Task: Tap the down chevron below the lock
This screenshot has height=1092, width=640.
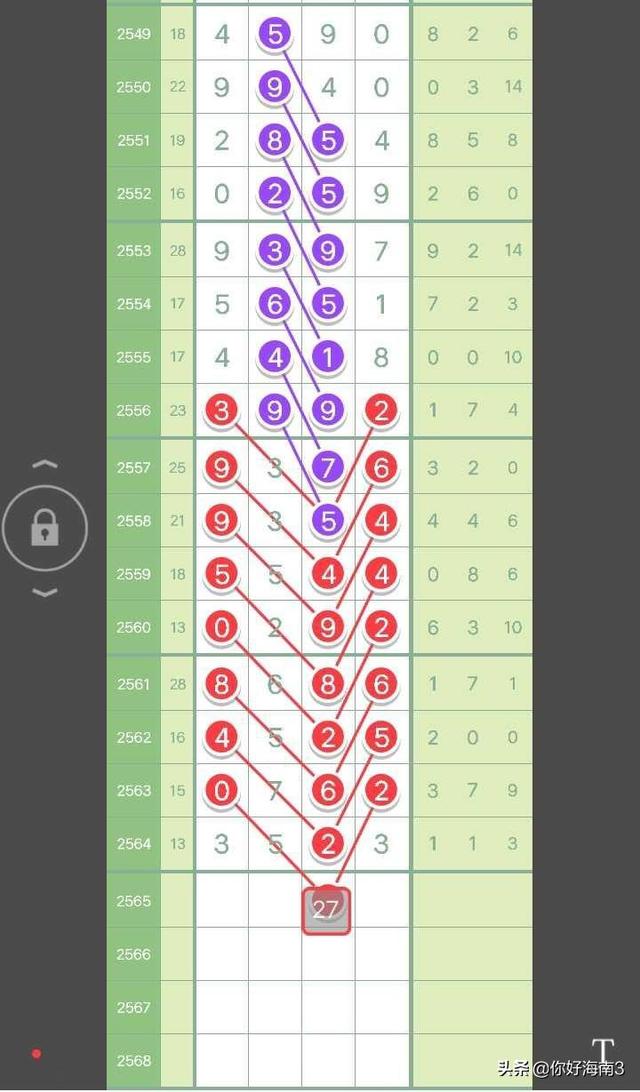Action: coord(45,592)
